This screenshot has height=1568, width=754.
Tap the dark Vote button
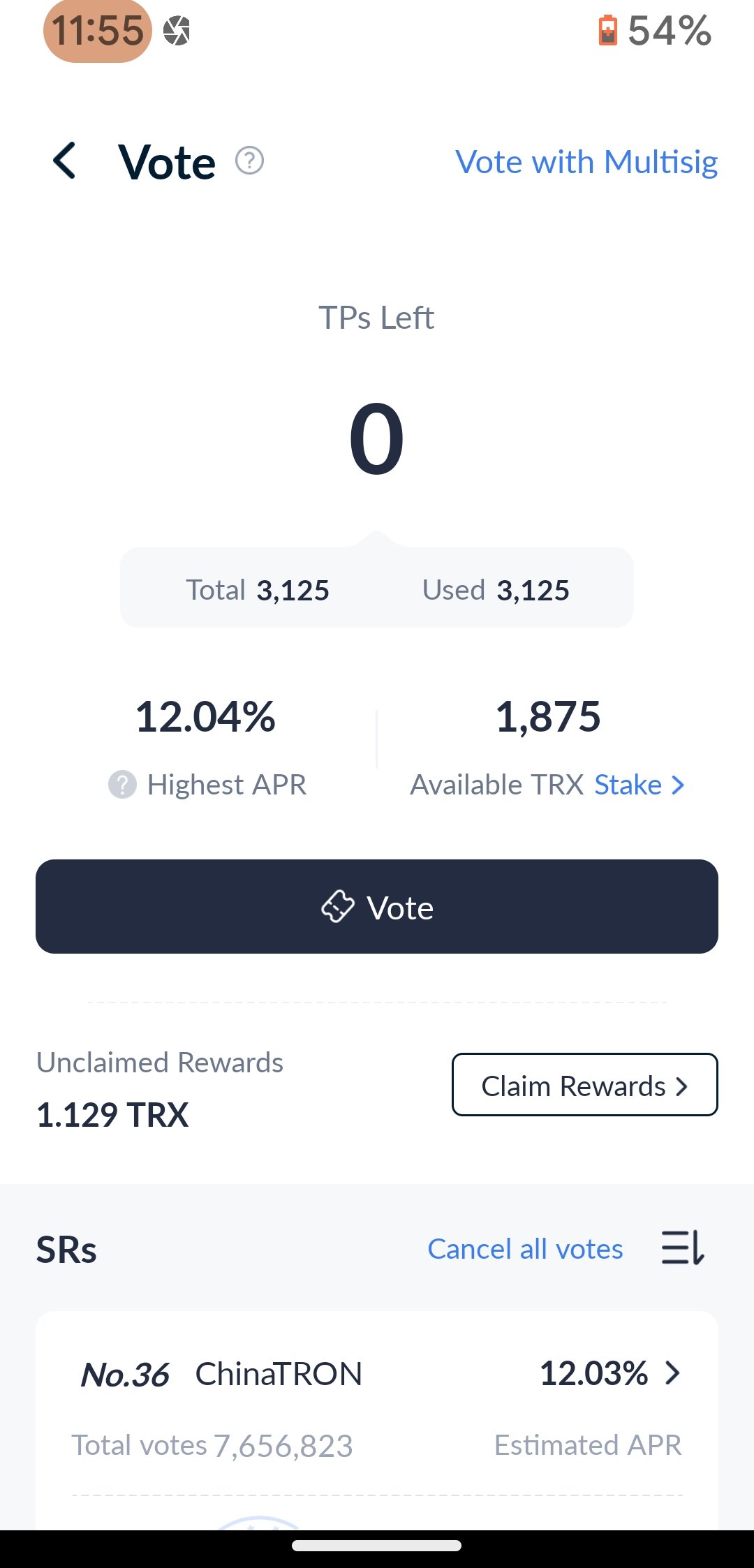[x=377, y=907]
